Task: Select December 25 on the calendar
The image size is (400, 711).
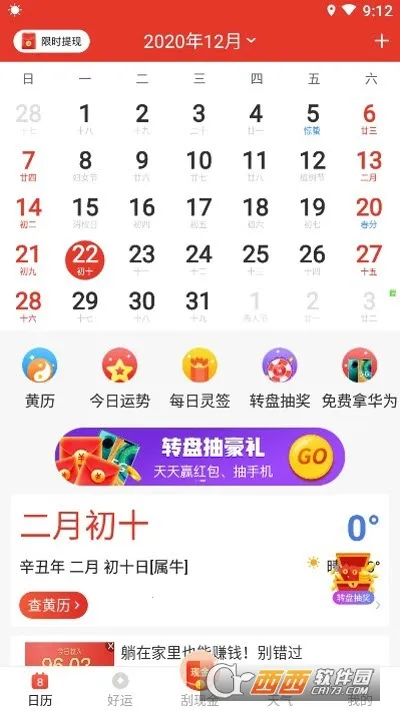Action: coord(256,260)
